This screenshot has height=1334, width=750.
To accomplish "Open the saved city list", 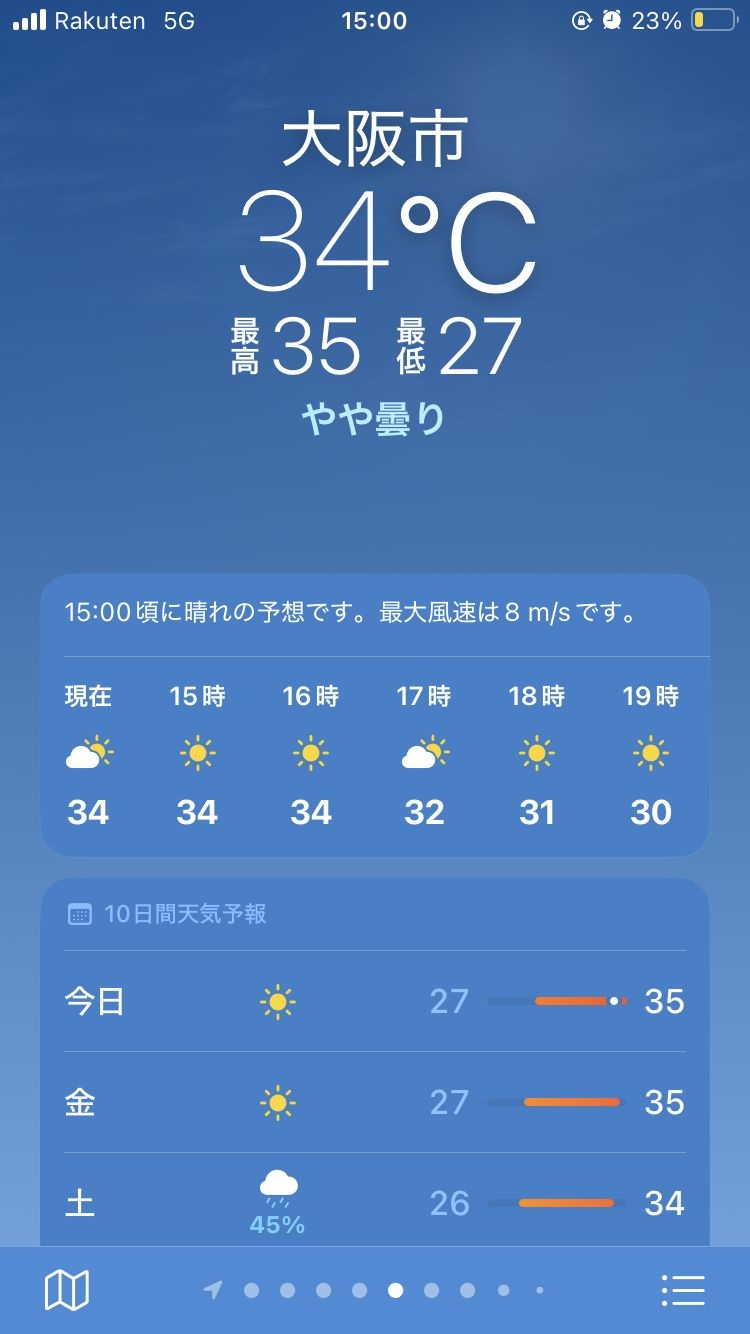I will pyautogui.click(x=683, y=1290).
